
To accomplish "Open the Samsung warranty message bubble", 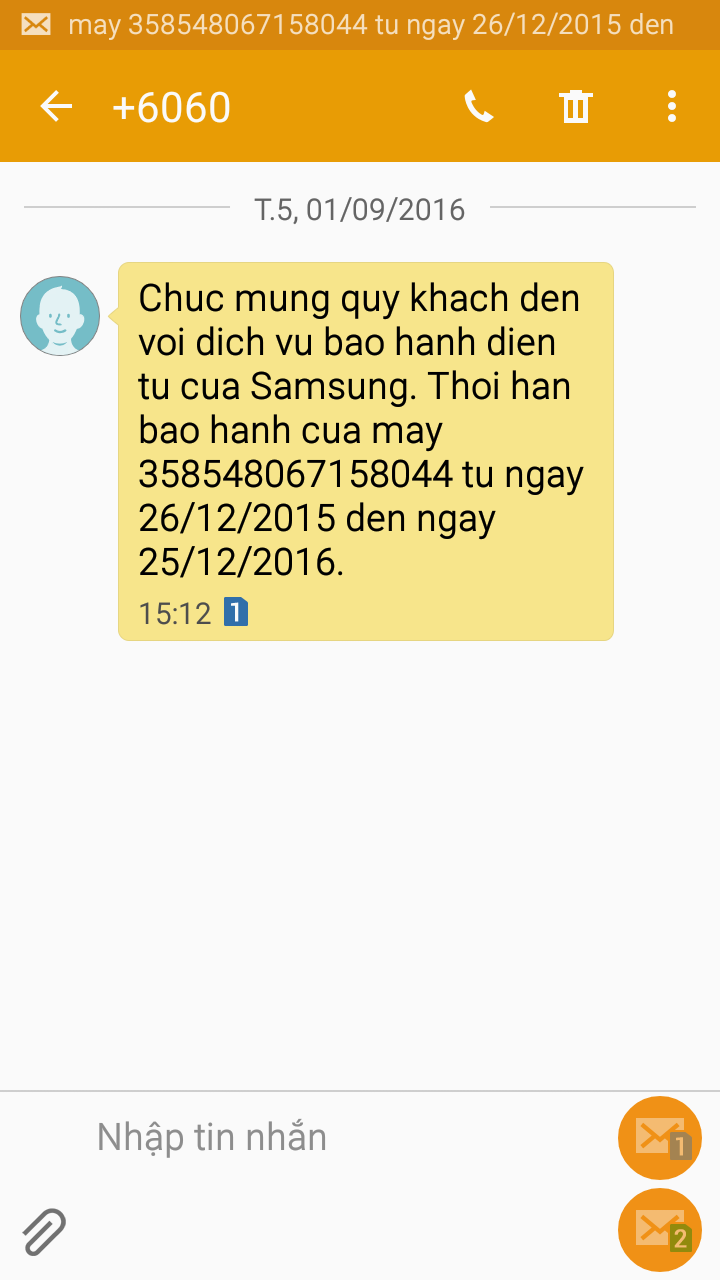I will tap(366, 451).
